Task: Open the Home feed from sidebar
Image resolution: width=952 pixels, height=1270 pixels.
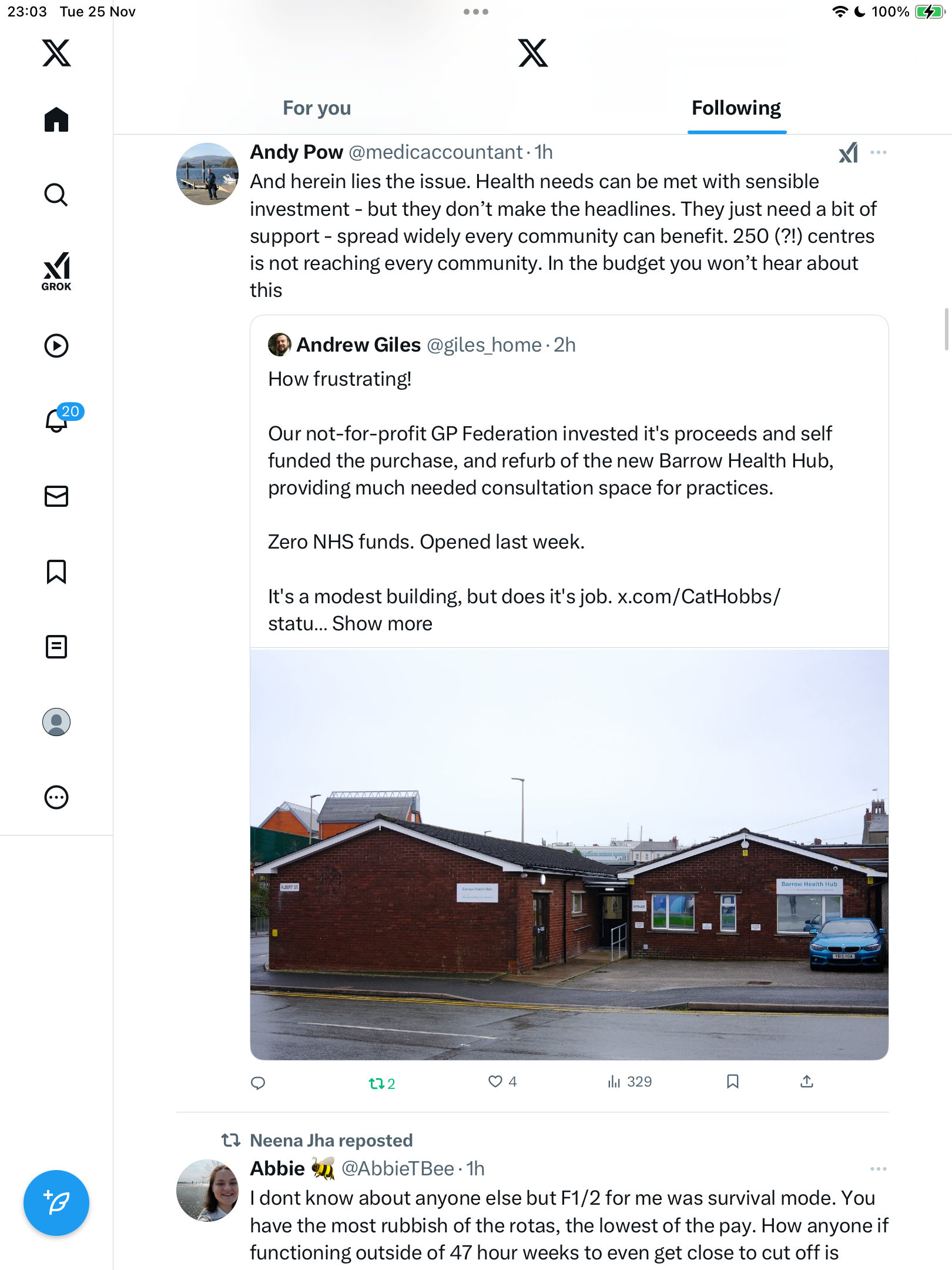Action: click(x=56, y=119)
